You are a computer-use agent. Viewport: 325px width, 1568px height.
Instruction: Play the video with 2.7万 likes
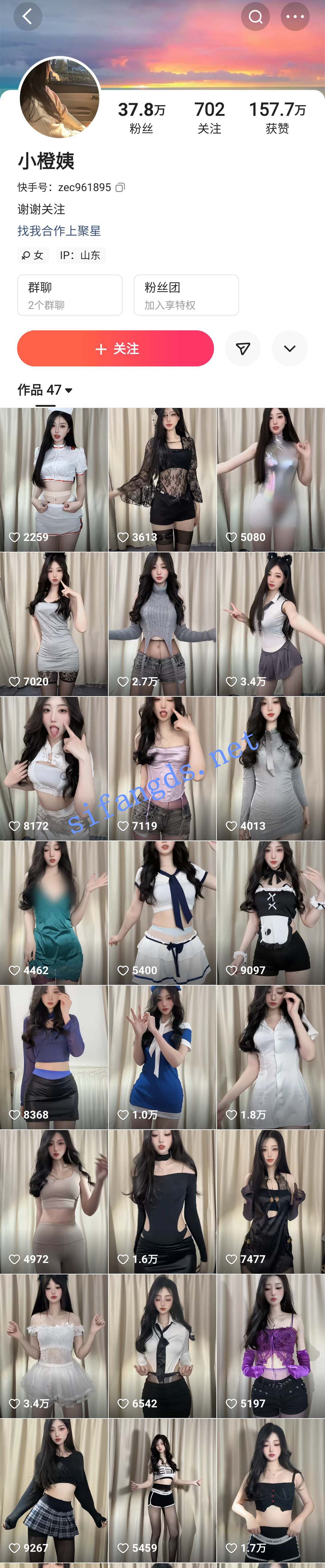[x=162, y=623]
